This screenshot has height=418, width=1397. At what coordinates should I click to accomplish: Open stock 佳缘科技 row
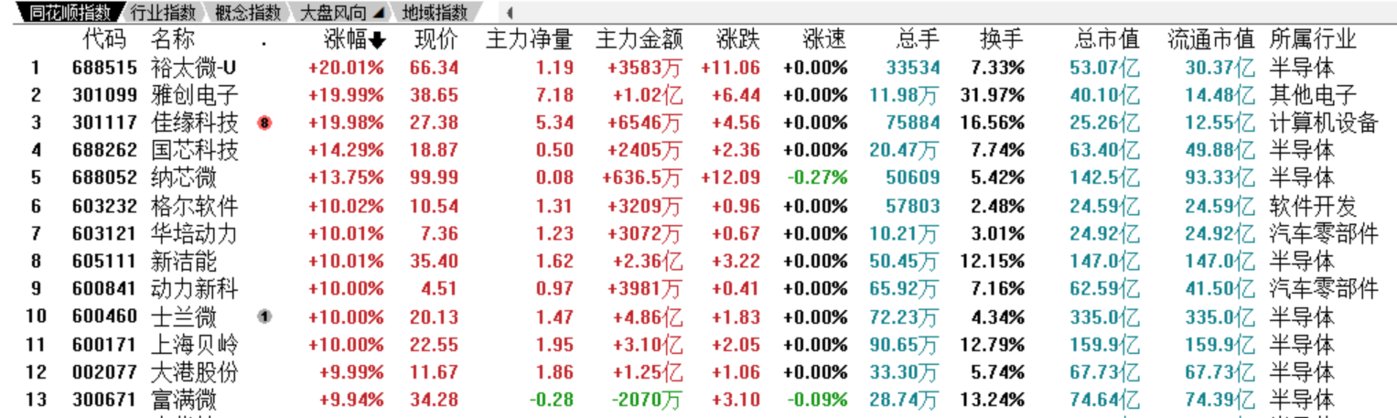coord(194,123)
